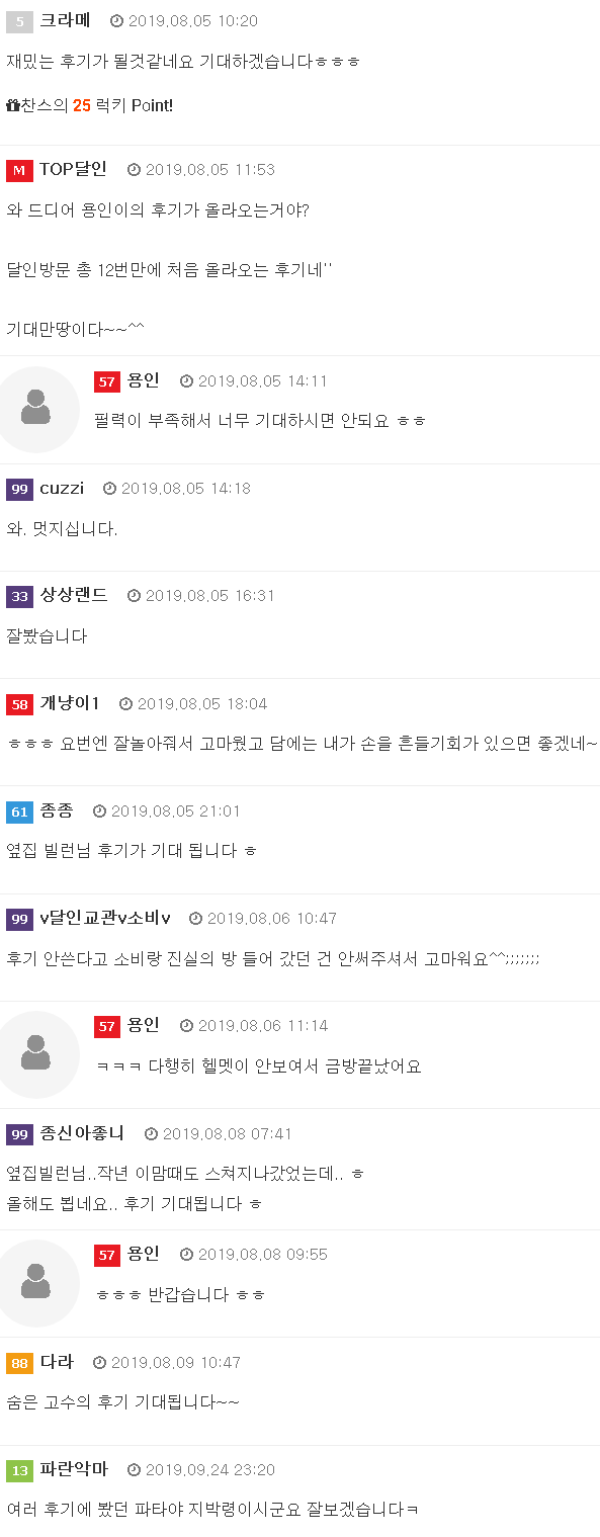Viewport: 600px width, 1537px height.
Task: Open 용인's name on the 14:11 reply
Action: (143, 380)
